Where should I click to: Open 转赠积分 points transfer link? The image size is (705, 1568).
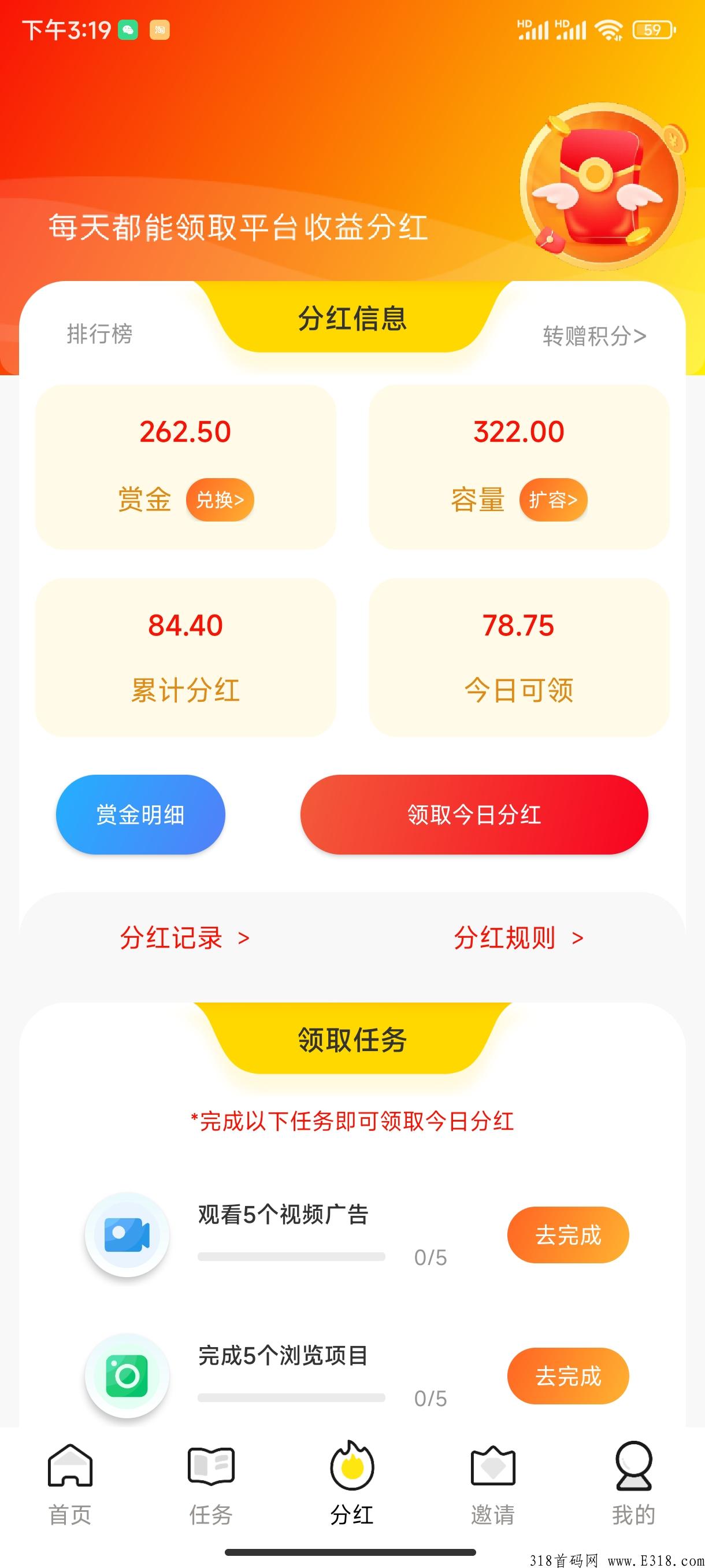[x=593, y=336]
